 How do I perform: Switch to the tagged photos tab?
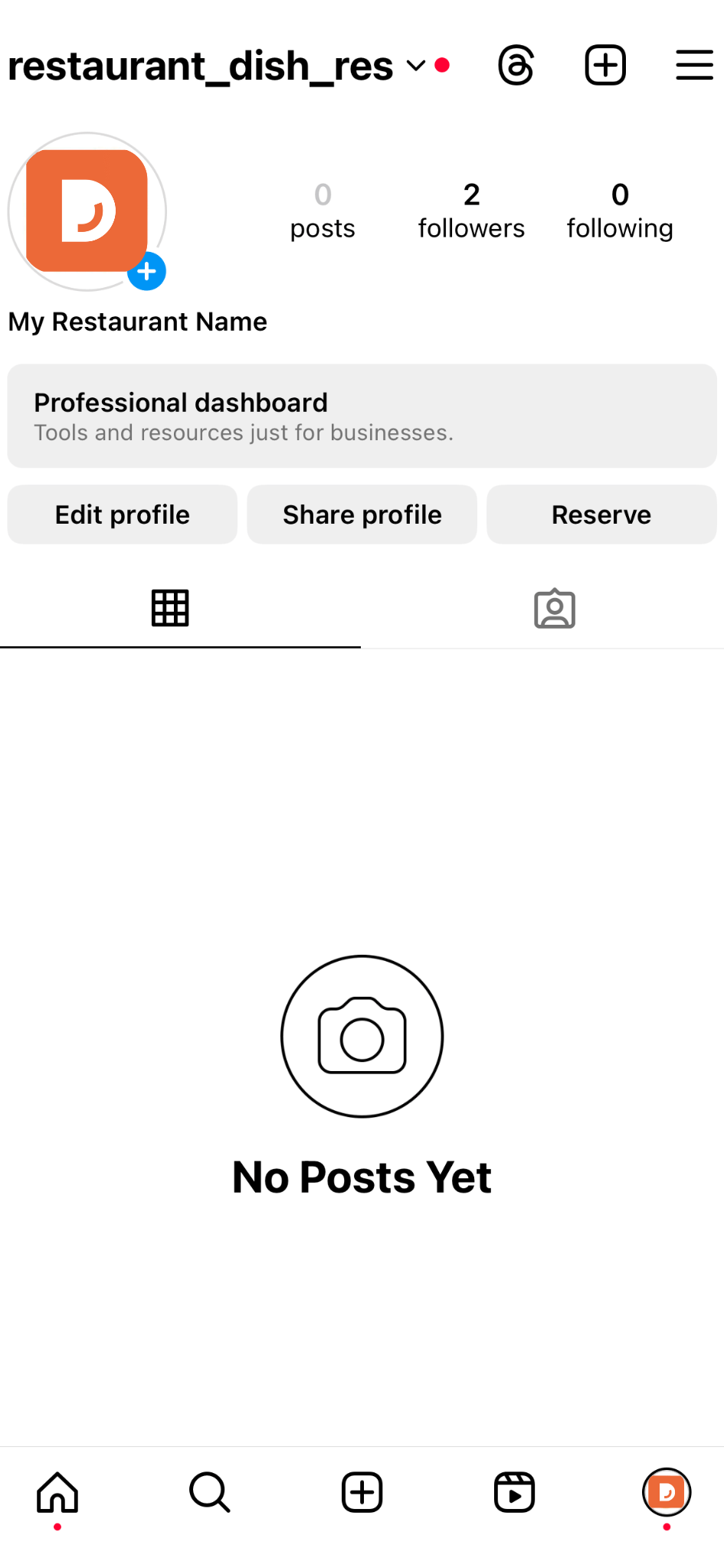pos(555,609)
